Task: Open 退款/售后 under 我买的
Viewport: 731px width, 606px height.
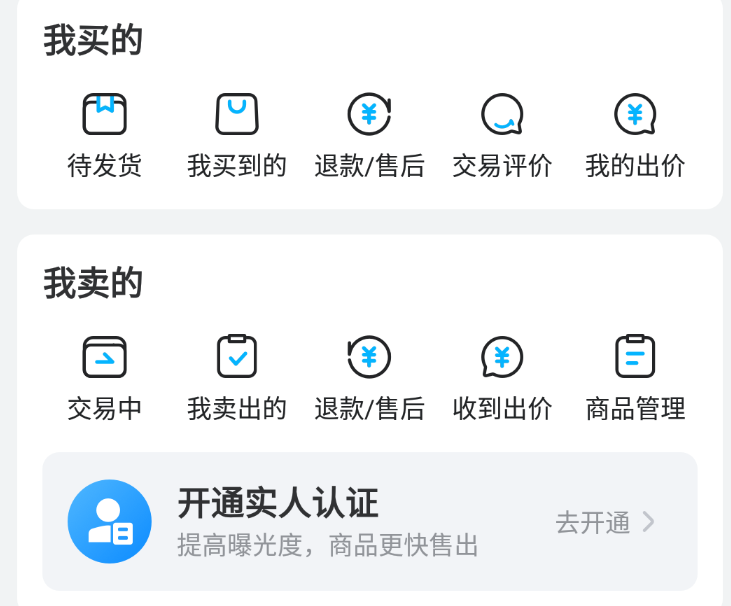Action: [x=369, y=135]
